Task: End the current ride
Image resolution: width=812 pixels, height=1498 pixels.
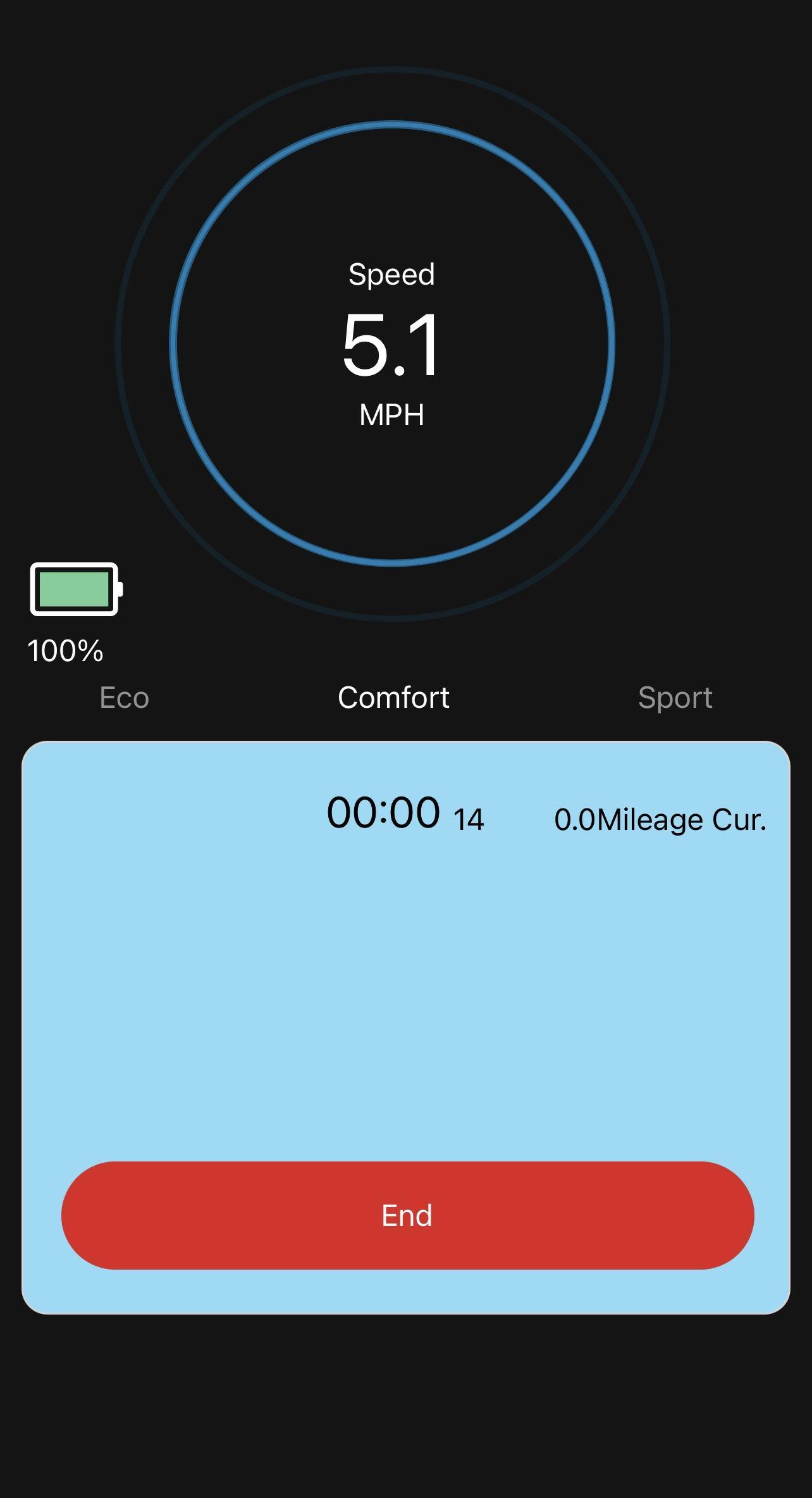Action: (x=407, y=1215)
